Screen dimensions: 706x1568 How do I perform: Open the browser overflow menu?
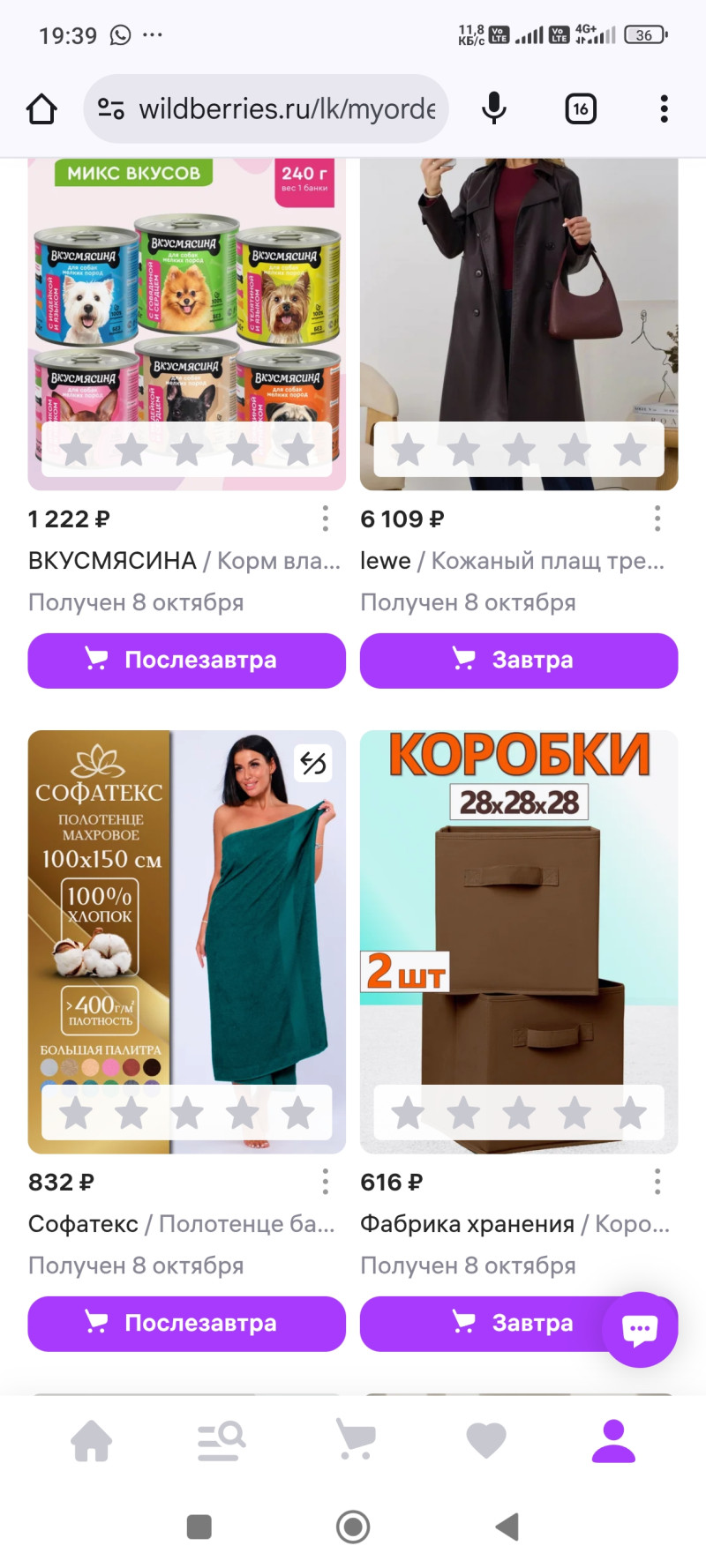pyautogui.click(x=664, y=109)
